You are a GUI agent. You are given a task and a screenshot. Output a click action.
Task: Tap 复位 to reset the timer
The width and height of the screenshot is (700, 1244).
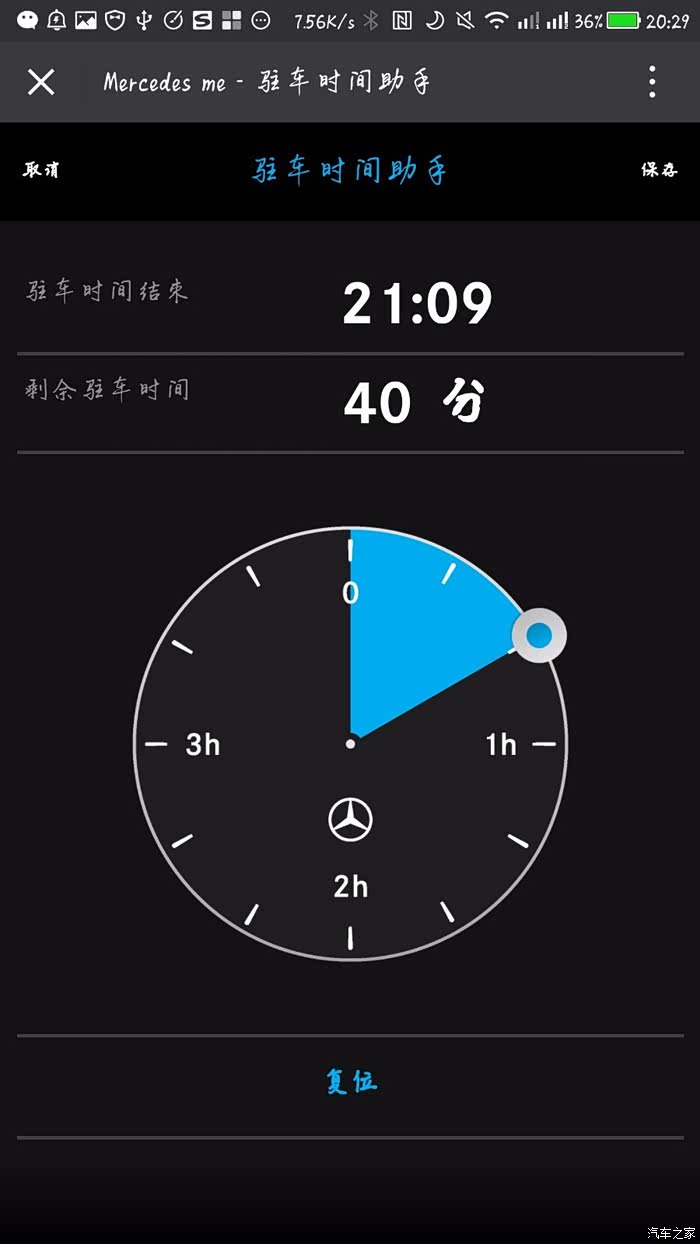[x=351, y=1082]
